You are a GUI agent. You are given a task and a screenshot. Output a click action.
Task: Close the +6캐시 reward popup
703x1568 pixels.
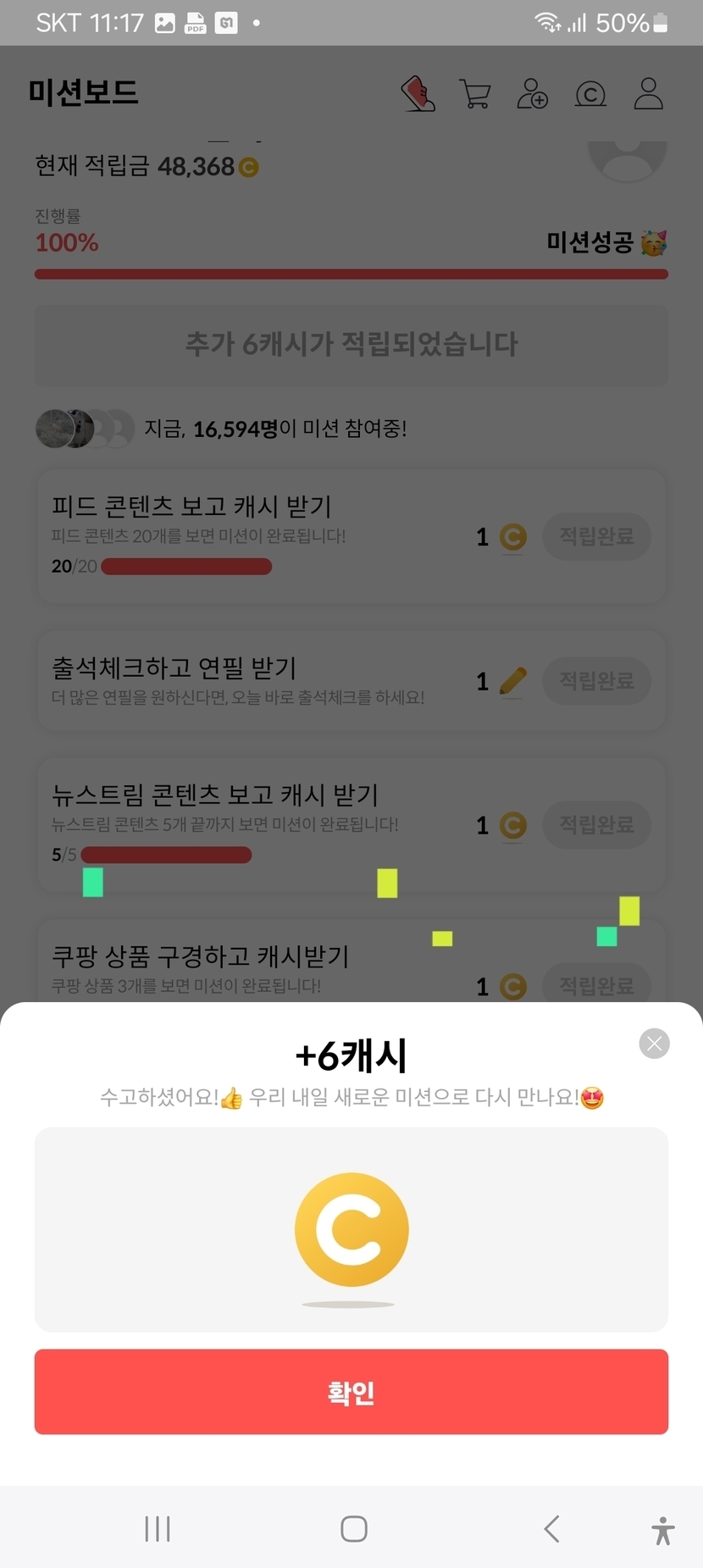pyautogui.click(x=654, y=1044)
